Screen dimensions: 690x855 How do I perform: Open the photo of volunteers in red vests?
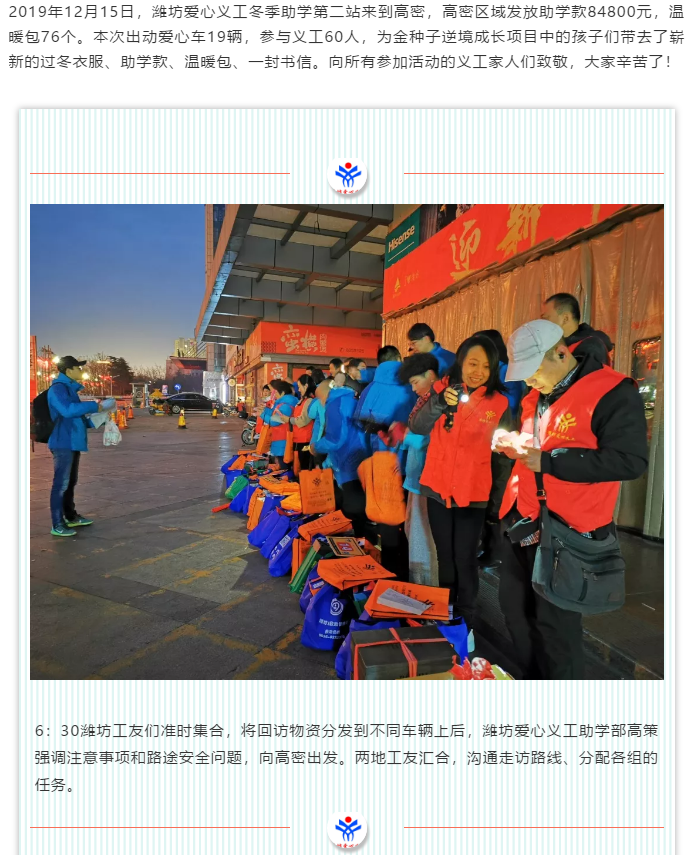346,441
